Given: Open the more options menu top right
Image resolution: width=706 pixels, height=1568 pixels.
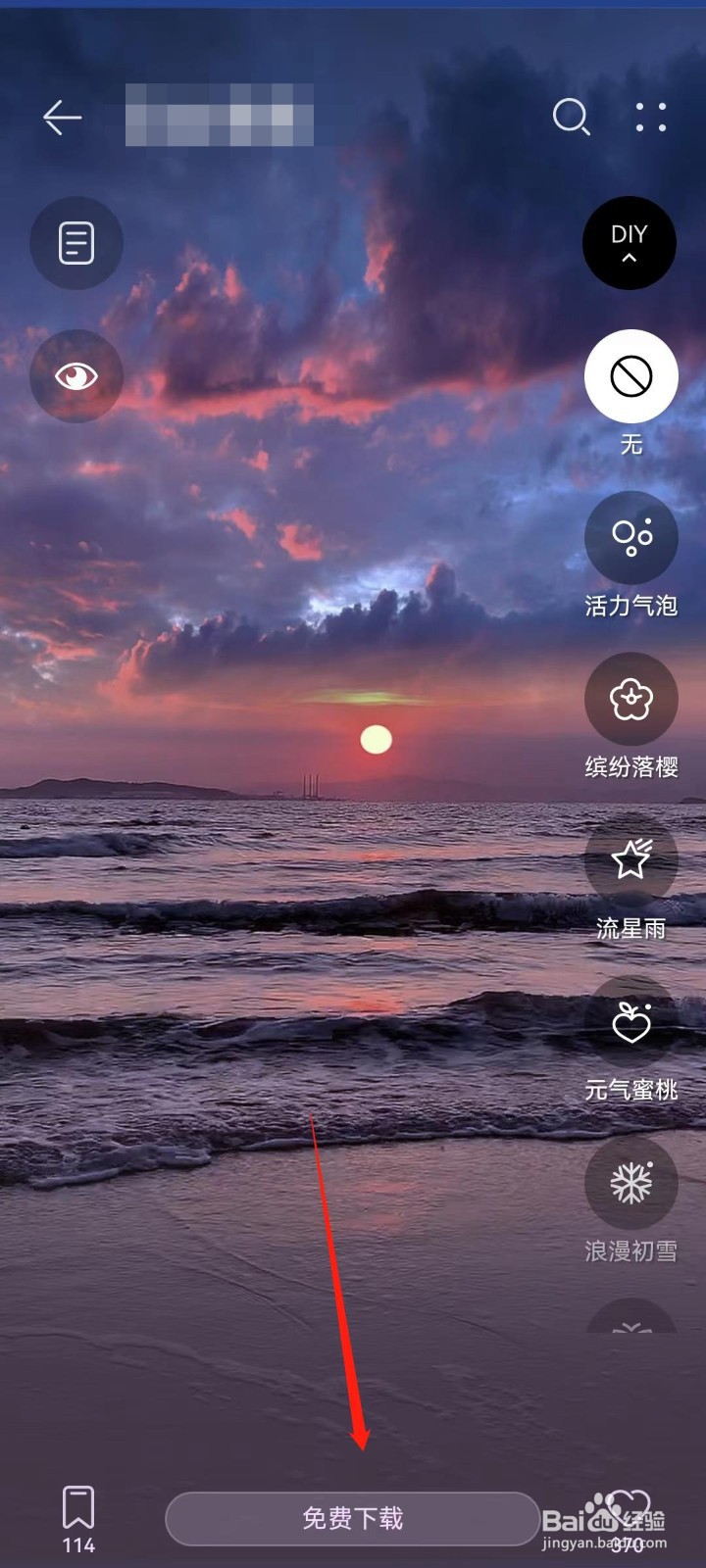Looking at the screenshot, I should coord(650,119).
